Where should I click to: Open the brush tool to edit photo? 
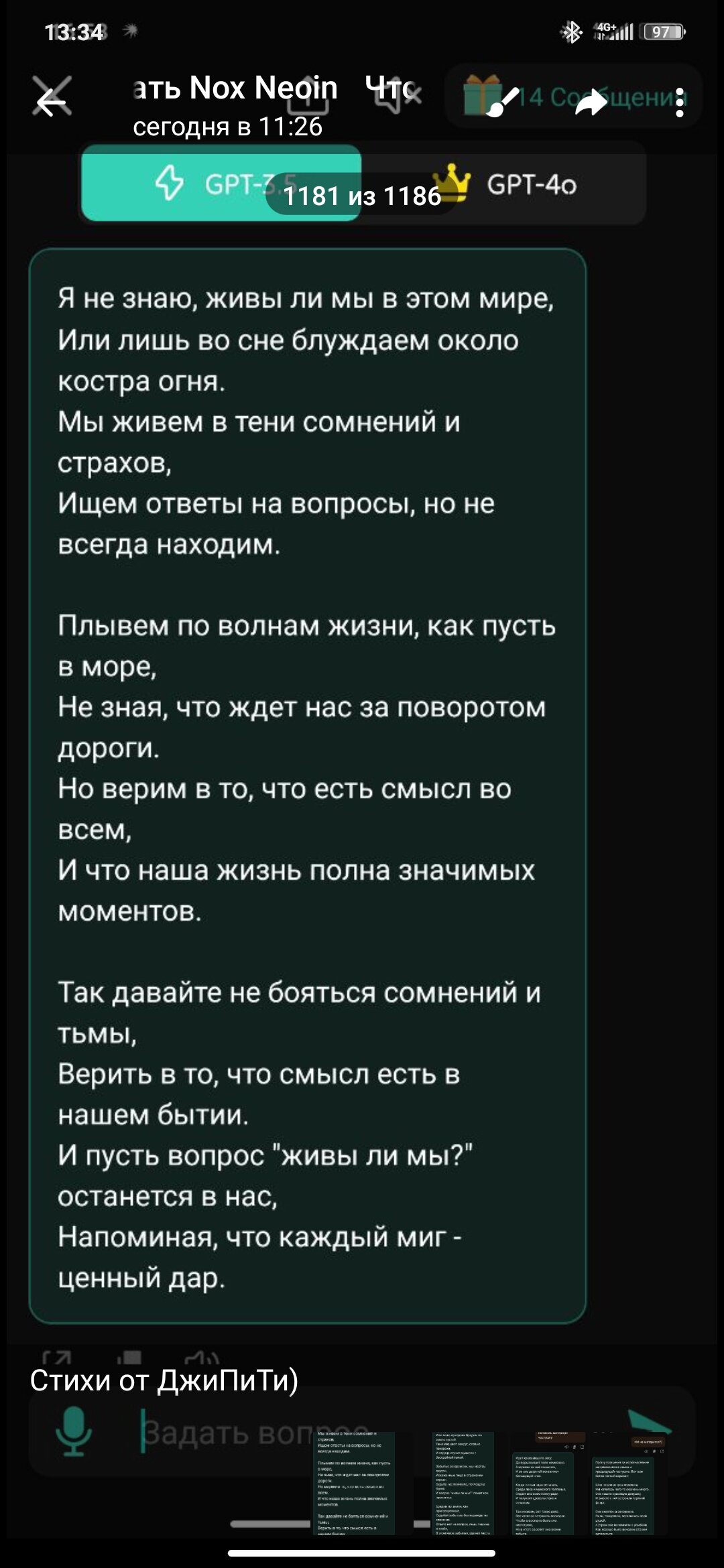pos(502,102)
